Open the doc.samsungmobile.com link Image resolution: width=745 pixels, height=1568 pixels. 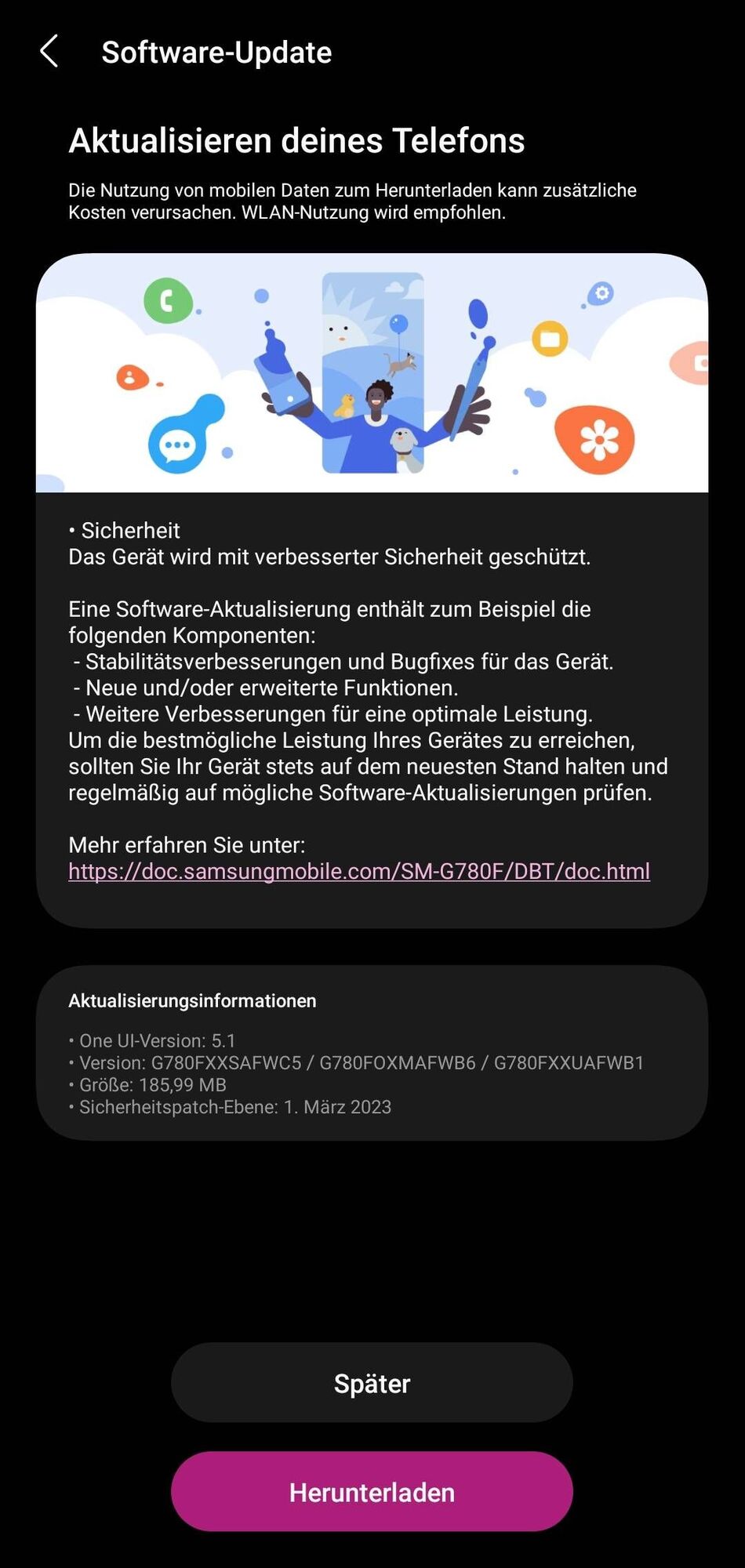[x=359, y=871]
